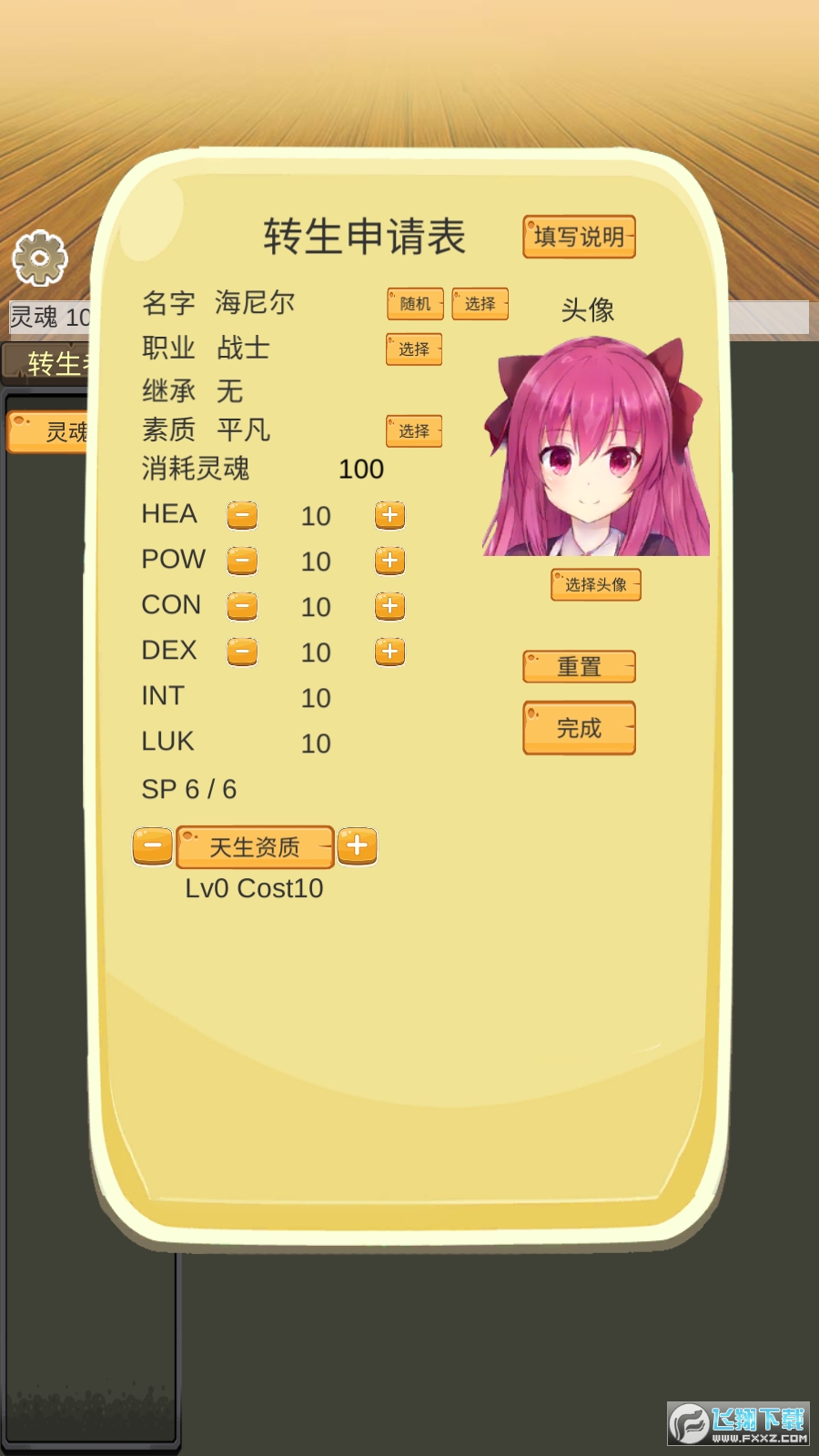The image size is (819, 1456).
Task: Decrease the POW stat
Action: click(x=242, y=561)
